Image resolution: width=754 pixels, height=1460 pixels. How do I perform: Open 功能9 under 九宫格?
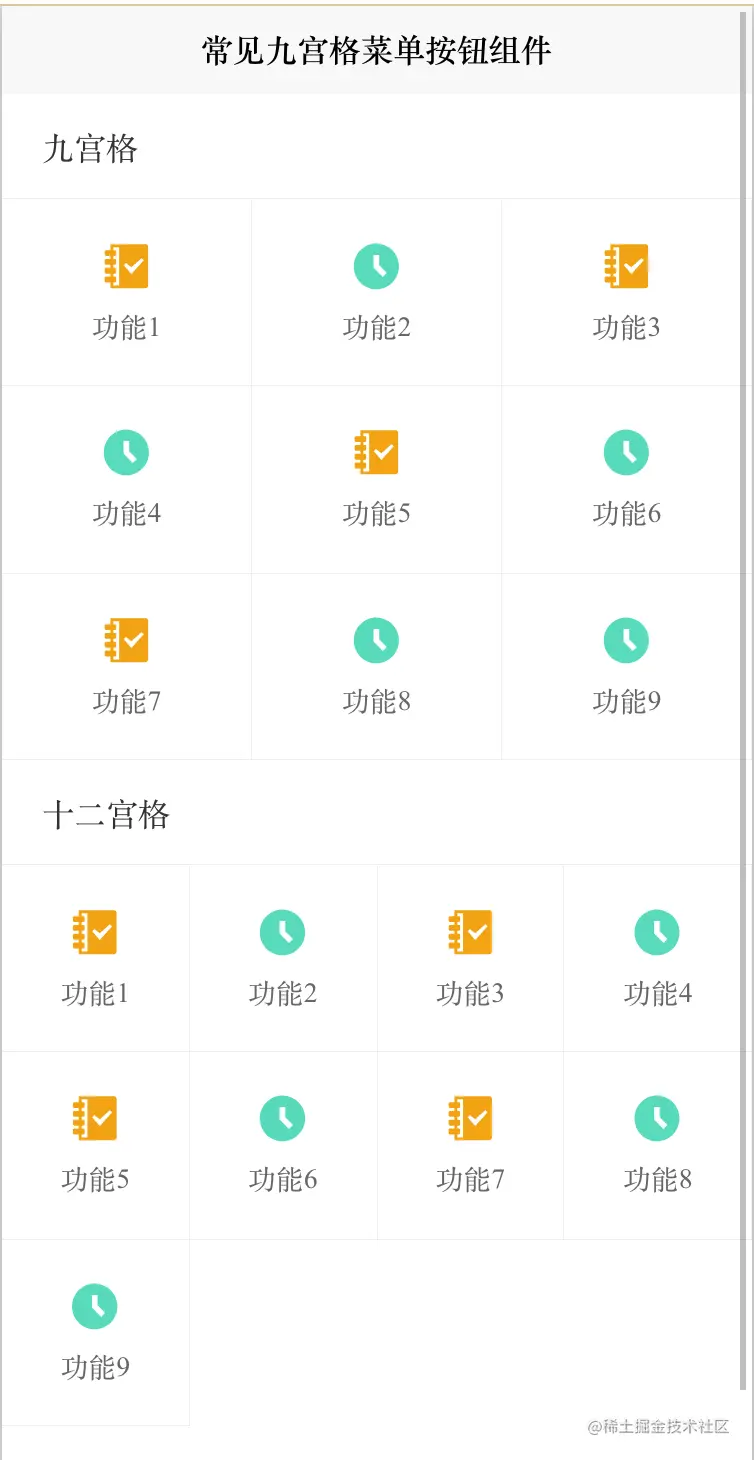pyautogui.click(x=626, y=666)
